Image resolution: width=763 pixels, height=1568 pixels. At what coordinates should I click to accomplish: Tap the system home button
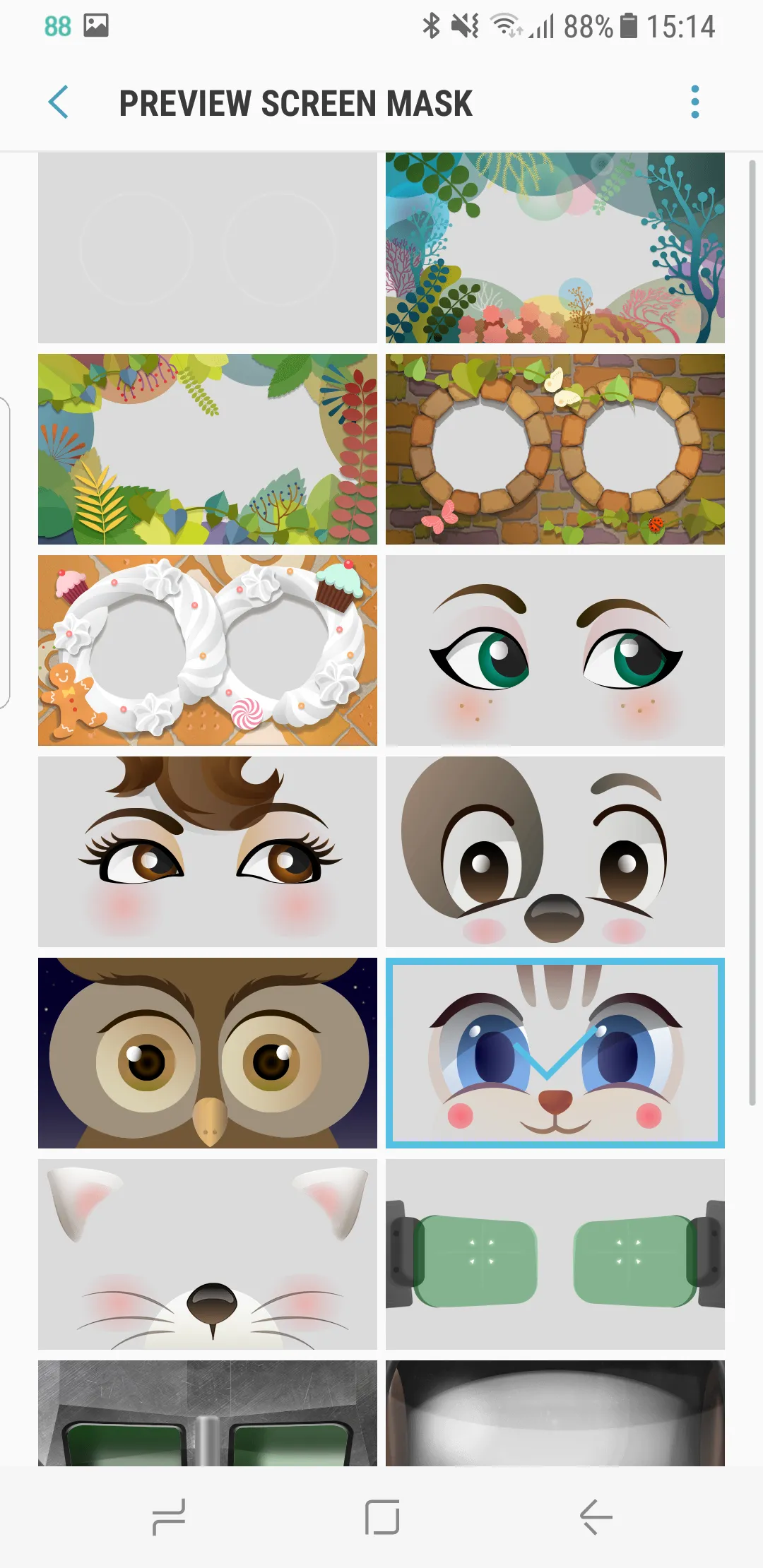[x=382, y=1516]
